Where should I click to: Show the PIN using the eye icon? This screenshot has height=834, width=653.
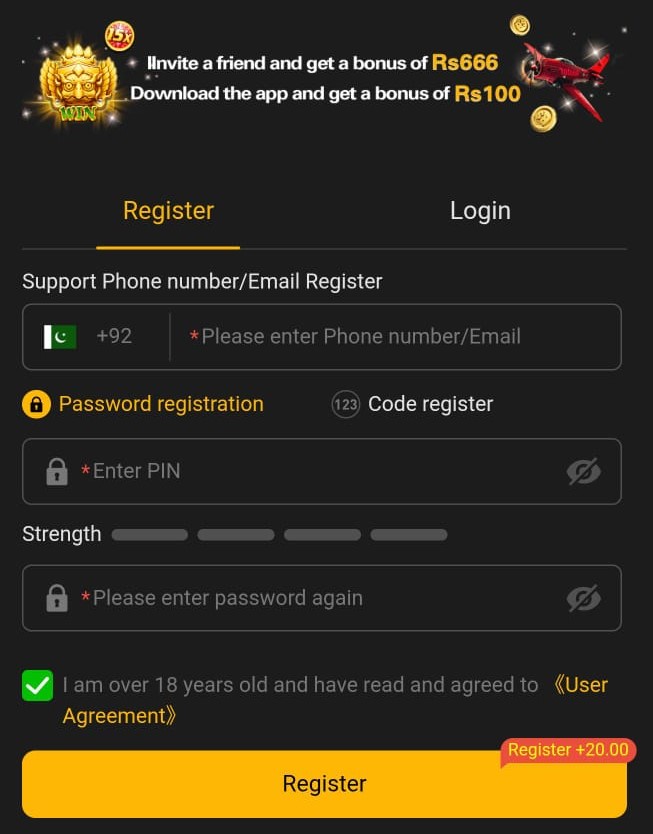tap(583, 471)
